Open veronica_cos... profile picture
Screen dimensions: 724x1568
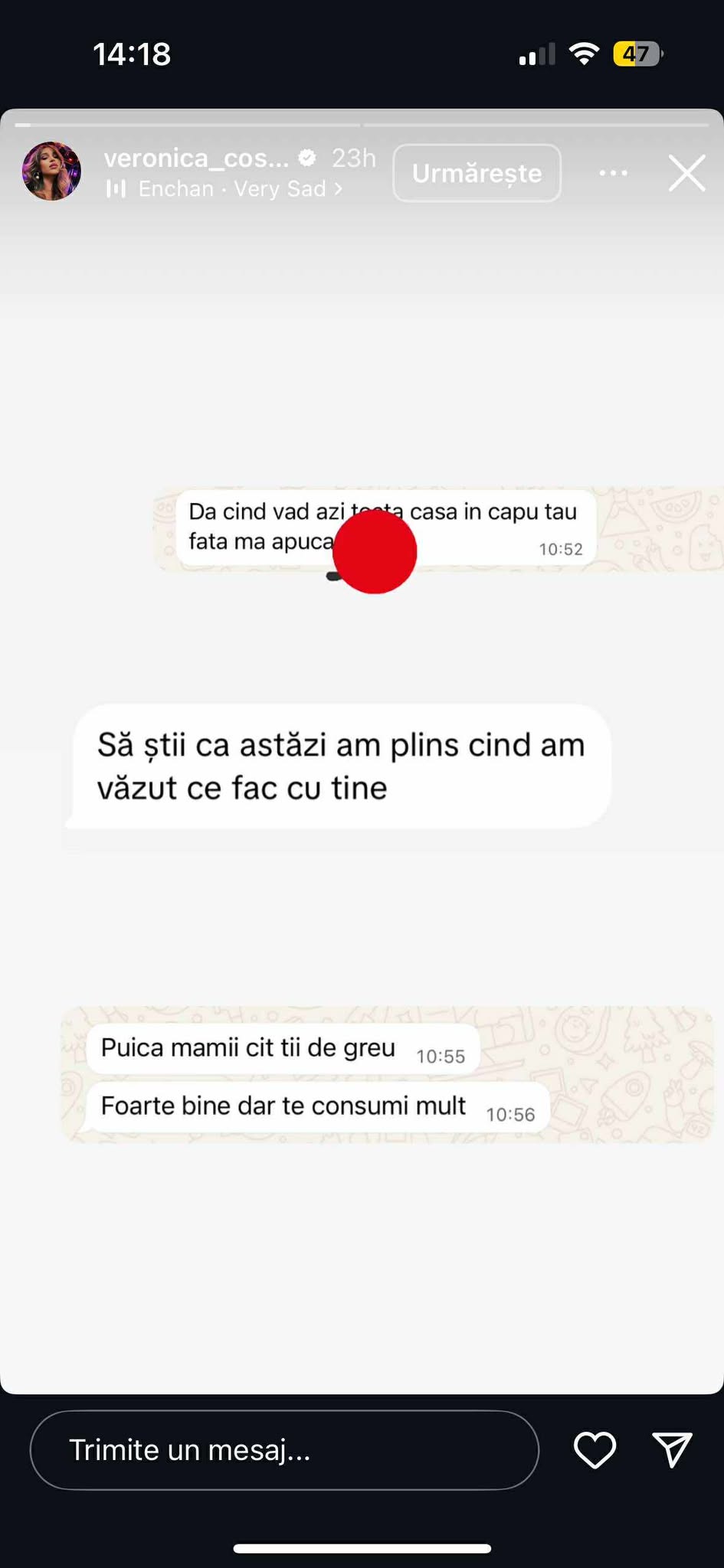click(51, 171)
